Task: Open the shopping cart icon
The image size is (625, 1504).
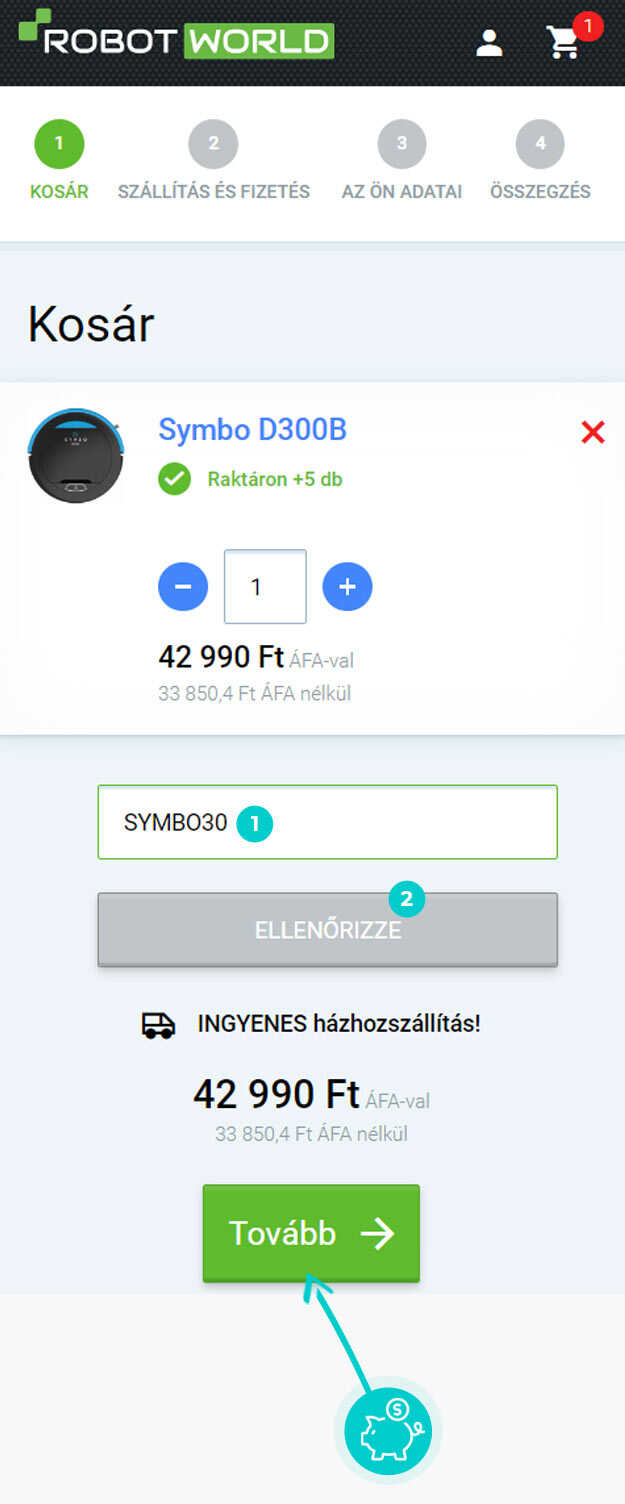Action: tap(563, 42)
